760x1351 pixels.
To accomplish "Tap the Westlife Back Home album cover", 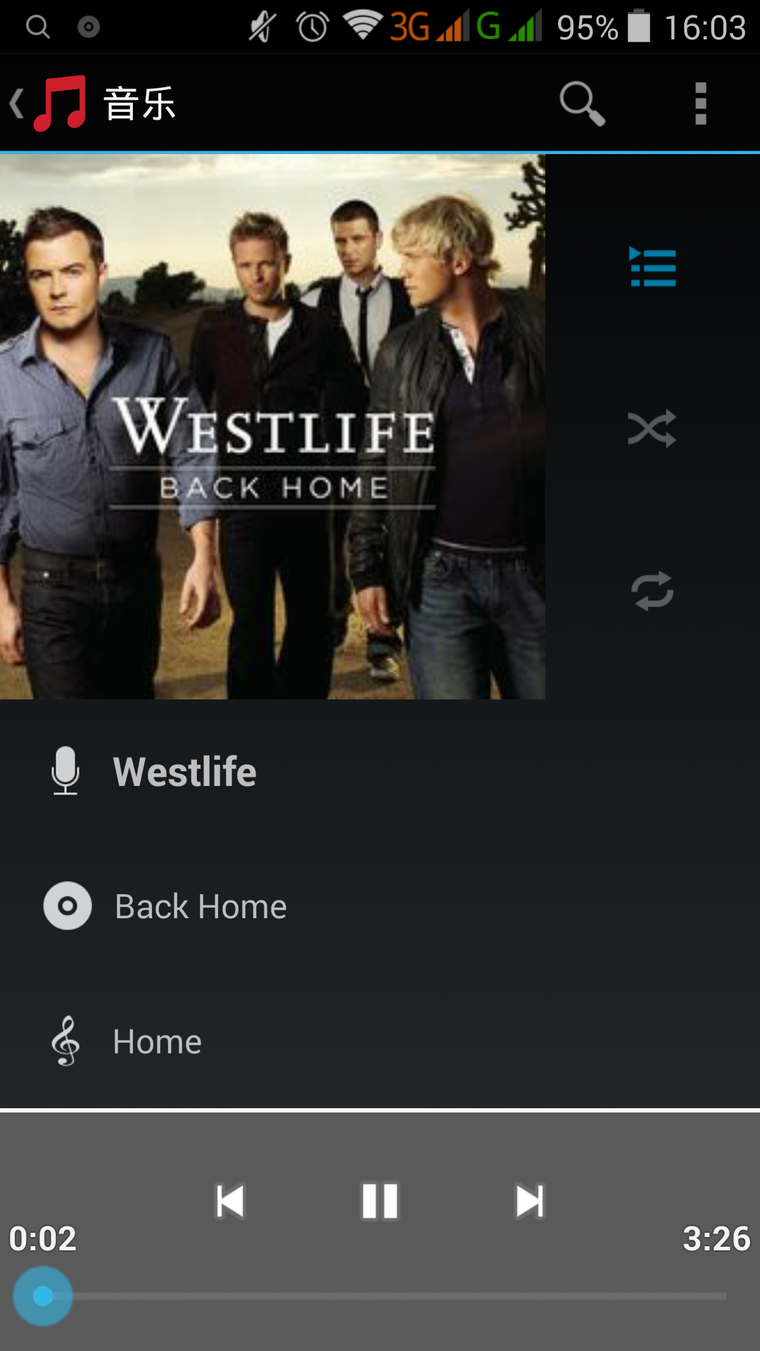I will pos(272,427).
